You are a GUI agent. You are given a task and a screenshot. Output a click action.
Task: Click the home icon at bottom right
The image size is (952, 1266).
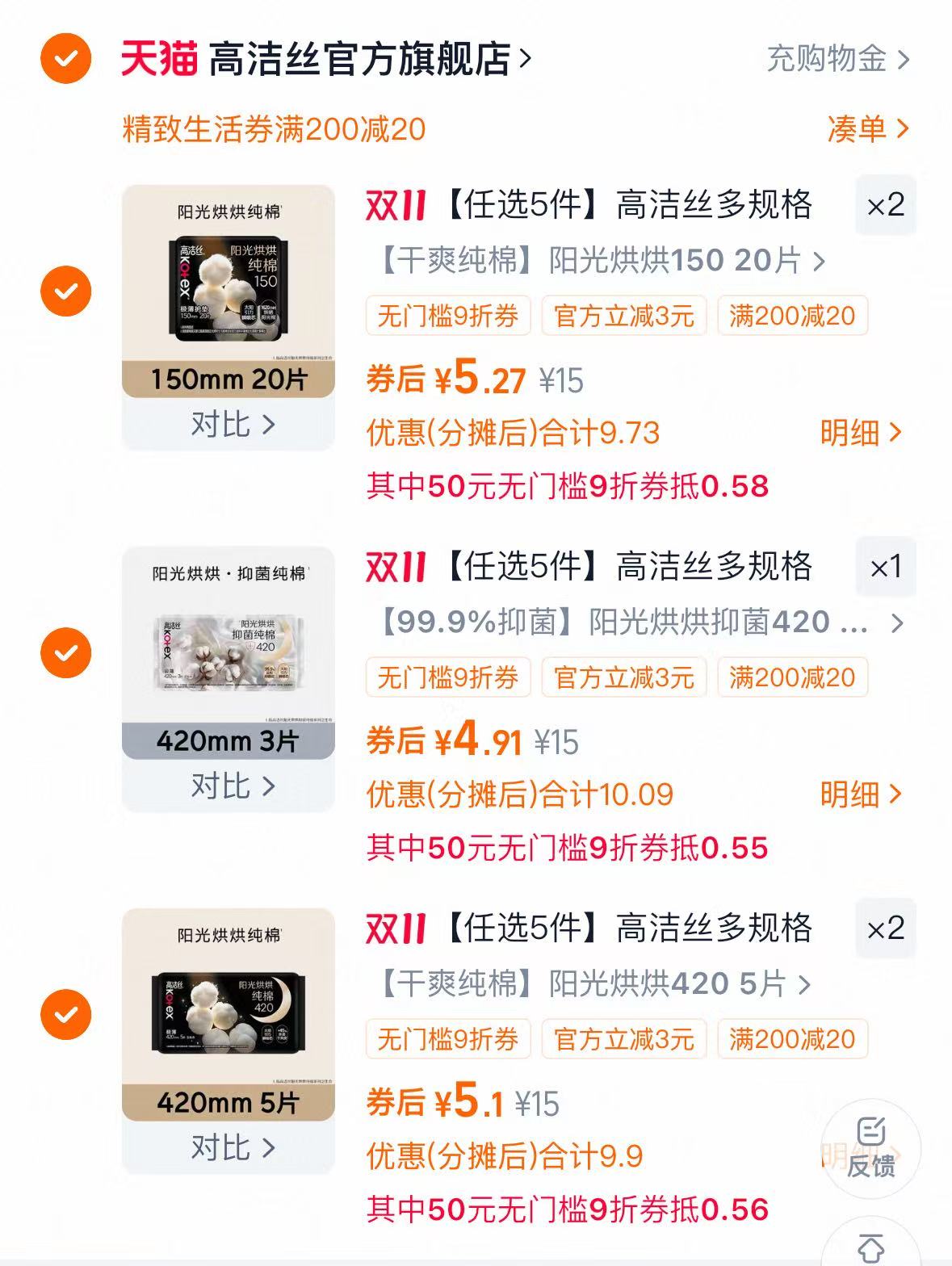click(870, 1246)
